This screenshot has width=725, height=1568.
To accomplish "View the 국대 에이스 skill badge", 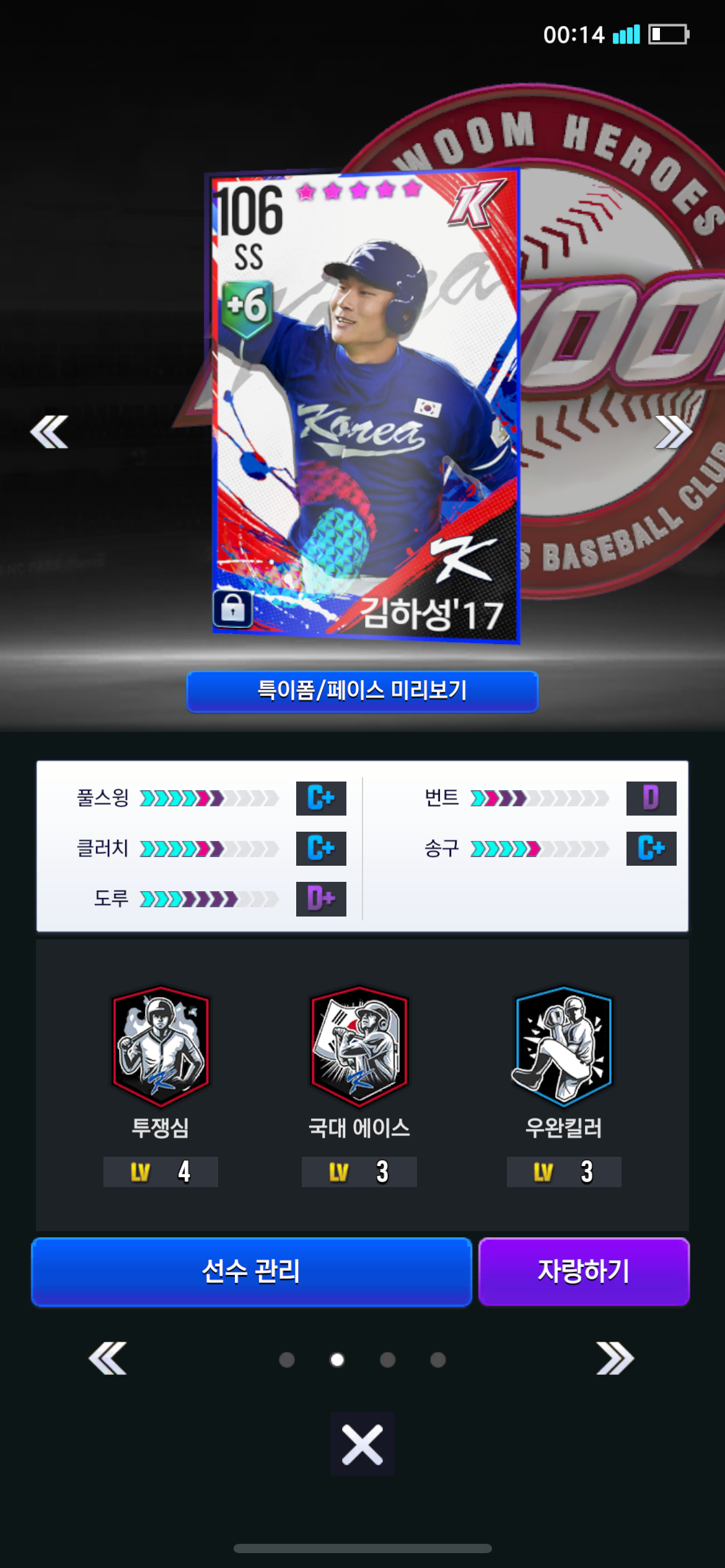I will pos(359,1047).
